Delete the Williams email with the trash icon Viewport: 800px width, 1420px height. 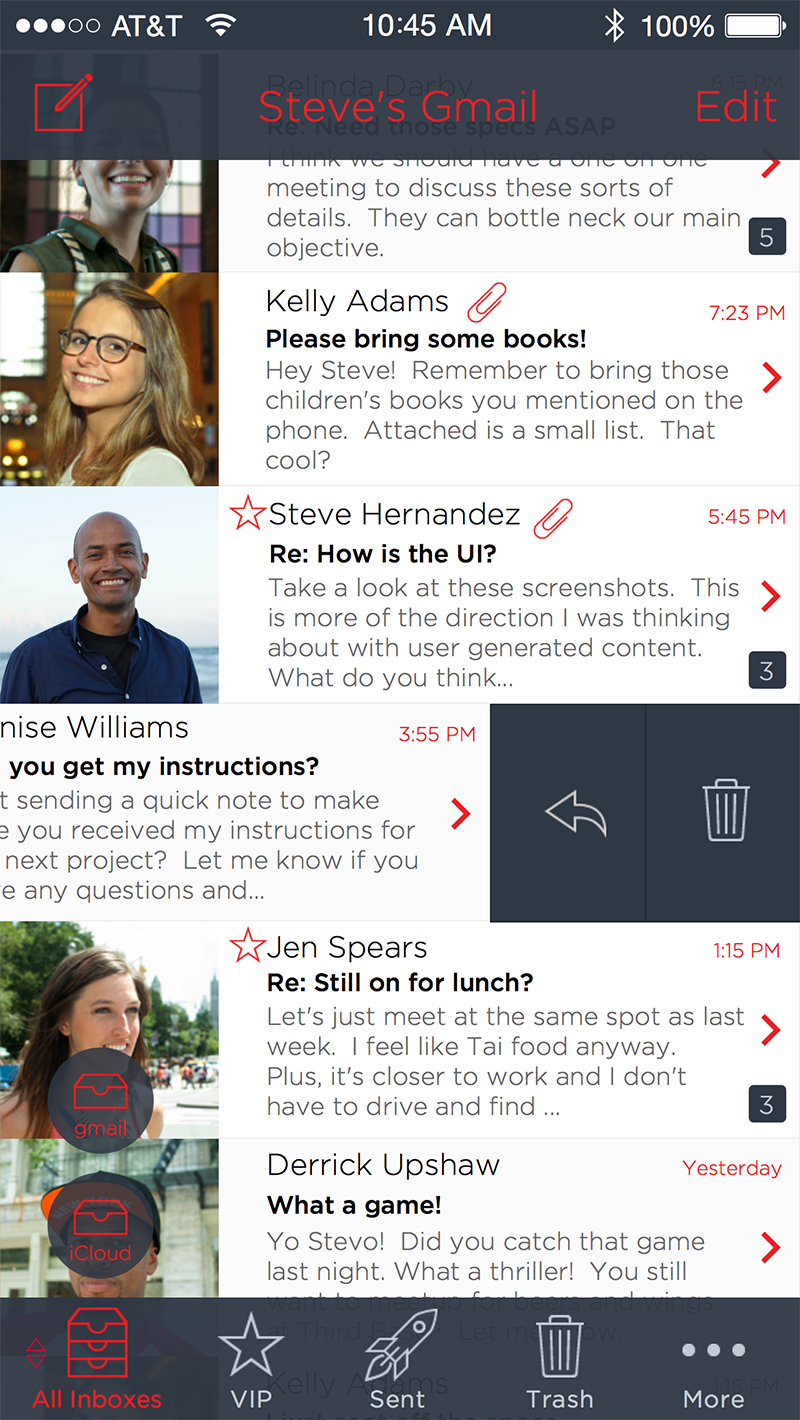coord(724,813)
